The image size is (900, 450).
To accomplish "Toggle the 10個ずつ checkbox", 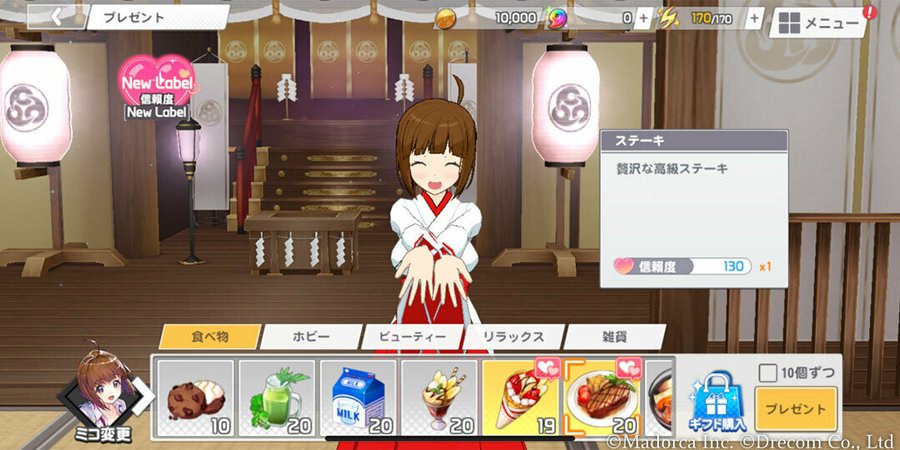I will pyautogui.click(x=767, y=373).
